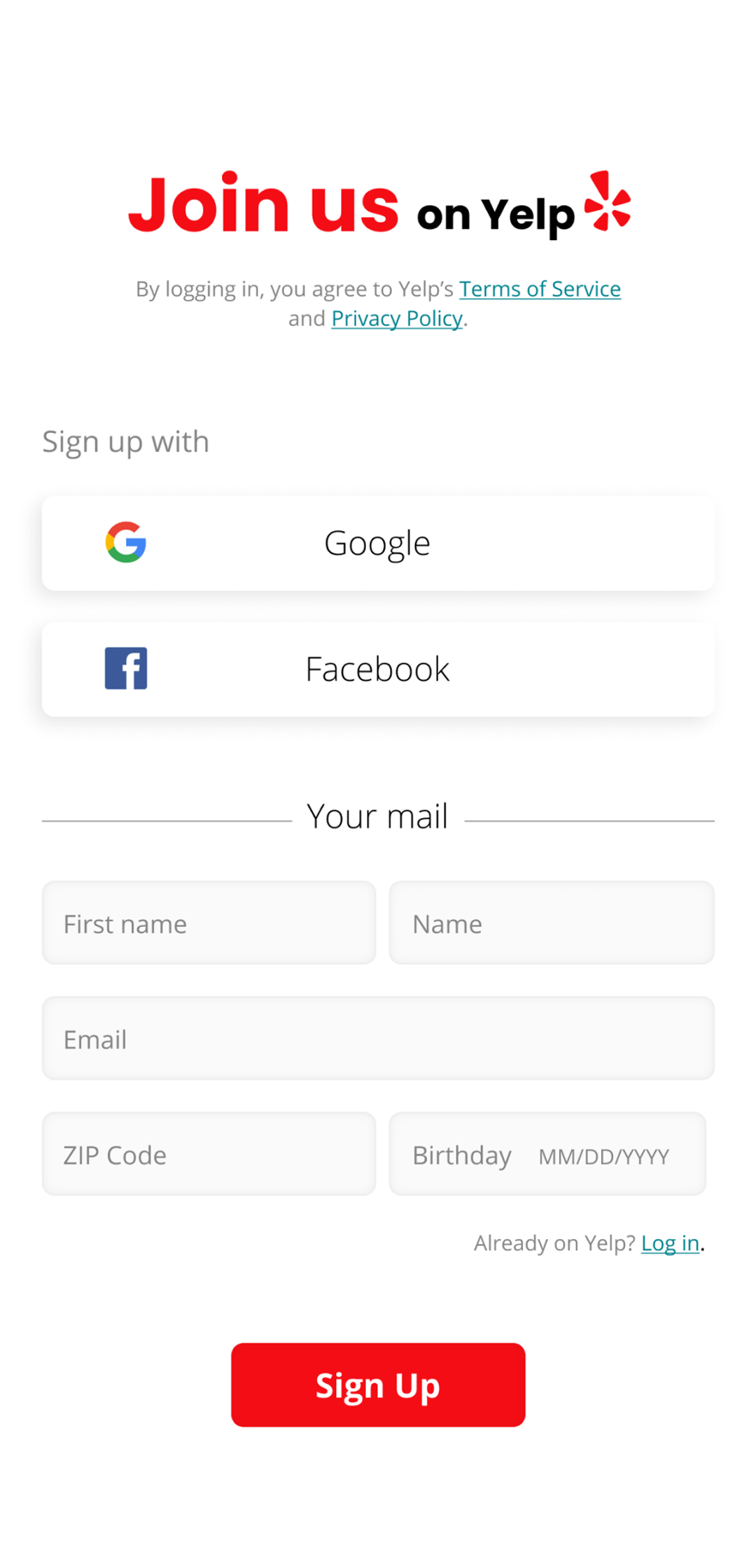Open the Terms of Service link
The height and width of the screenshot is (1568, 756).
[540, 289]
